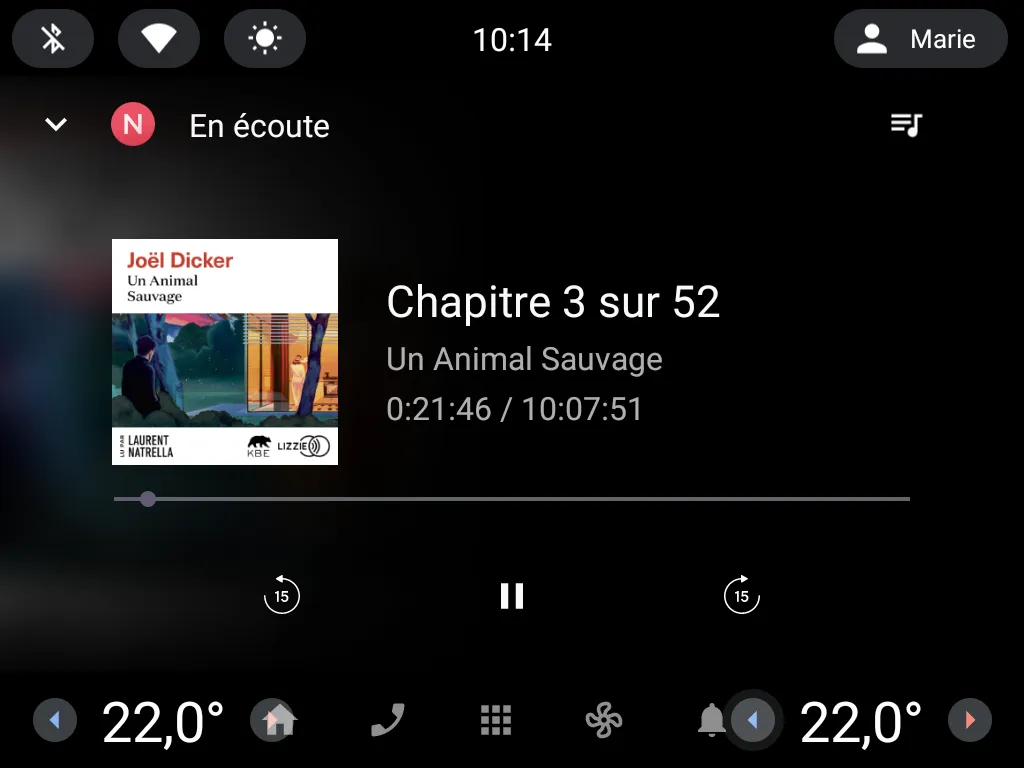Skip forward 15 seconds
Image resolution: width=1024 pixels, height=768 pixels.
[741, 596]
